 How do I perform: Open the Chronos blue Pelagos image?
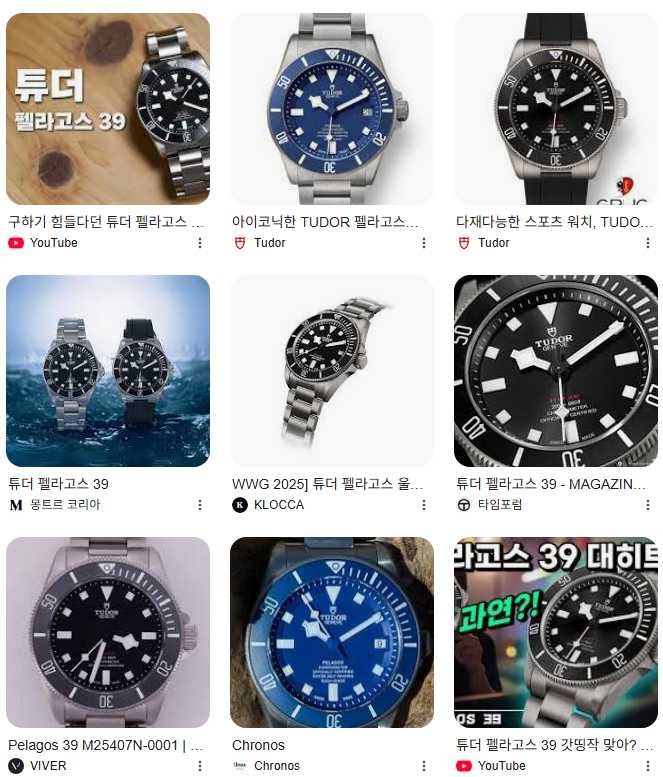(332, 632)
